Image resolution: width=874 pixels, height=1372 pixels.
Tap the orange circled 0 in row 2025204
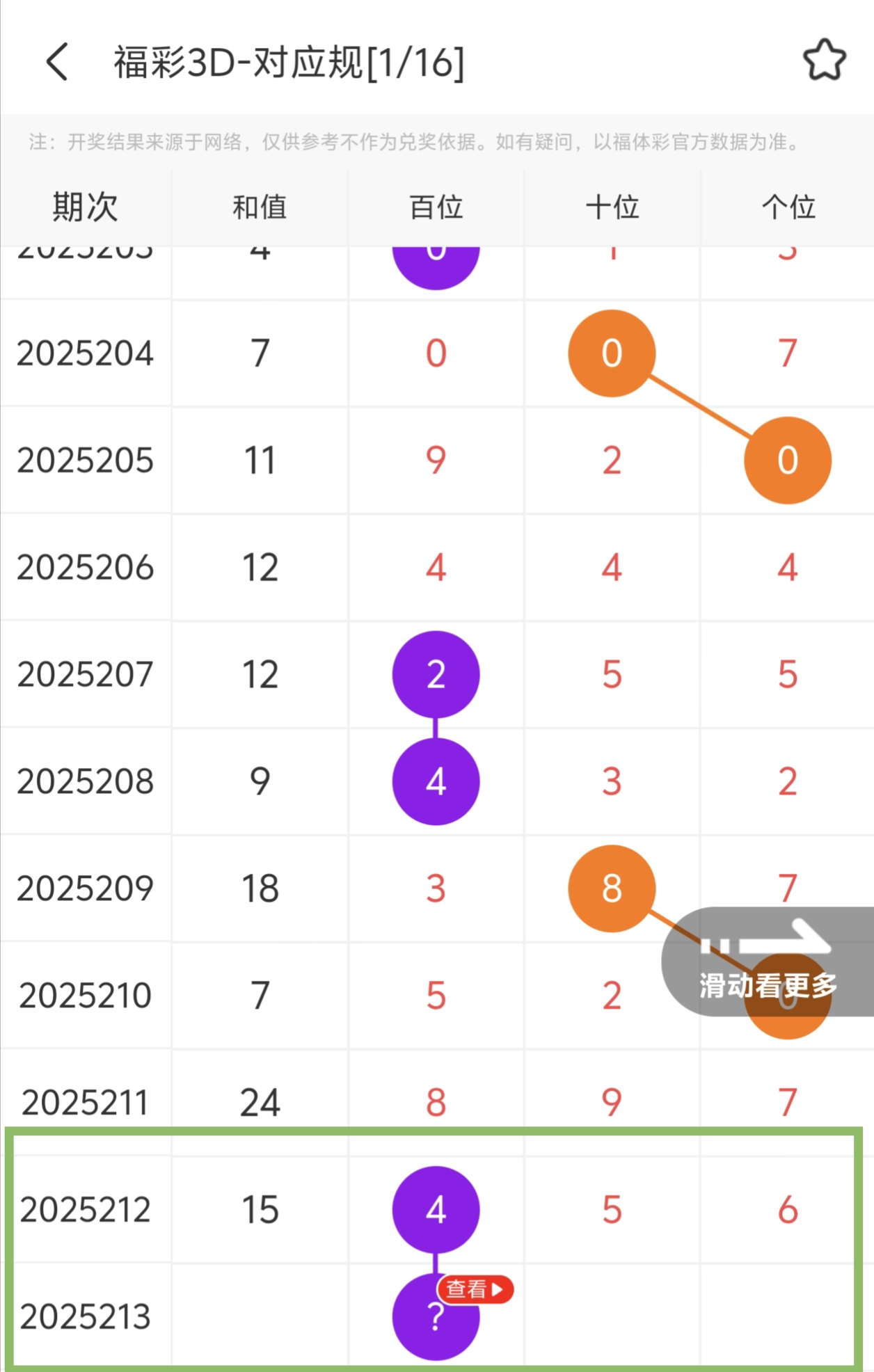click(x=611, y=353)
